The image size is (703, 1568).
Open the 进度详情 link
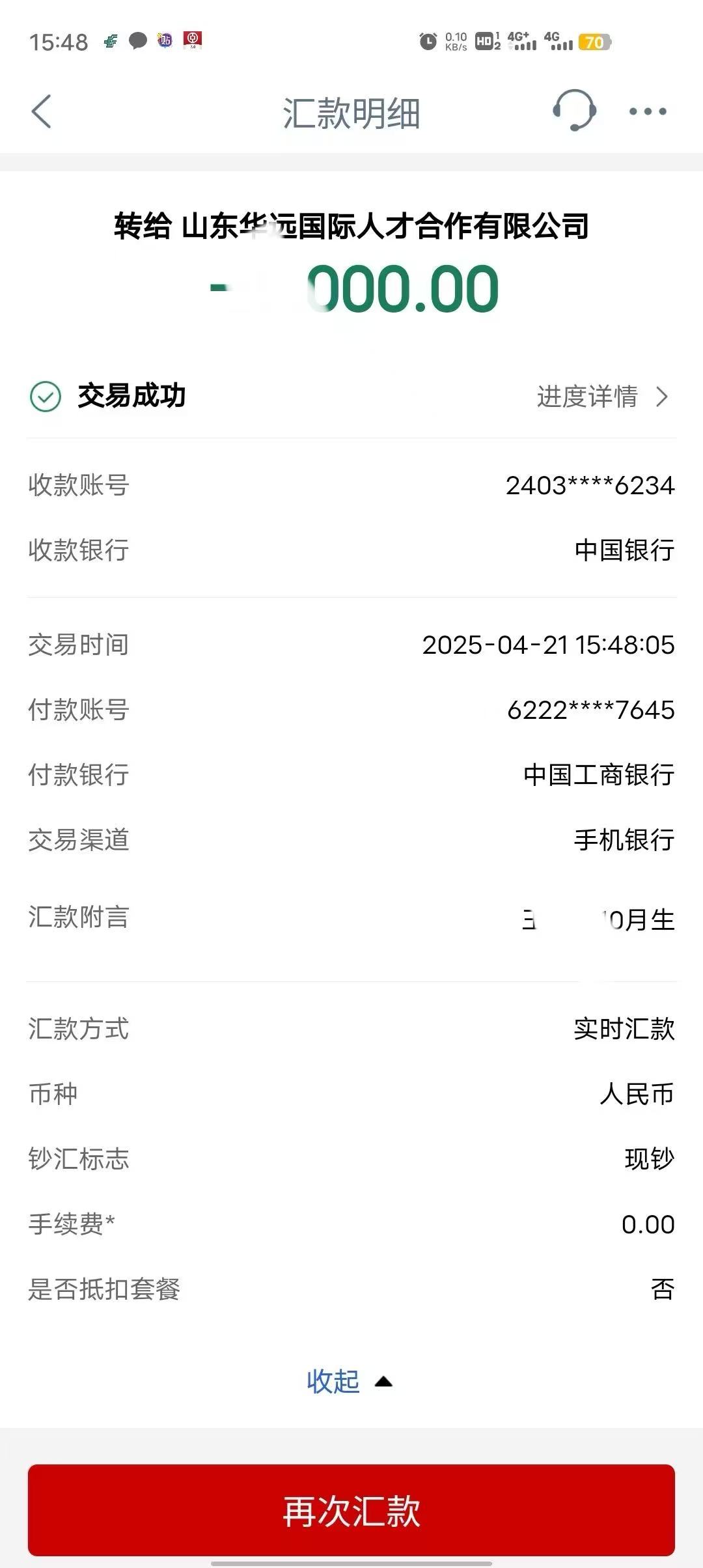coord(588,396)
